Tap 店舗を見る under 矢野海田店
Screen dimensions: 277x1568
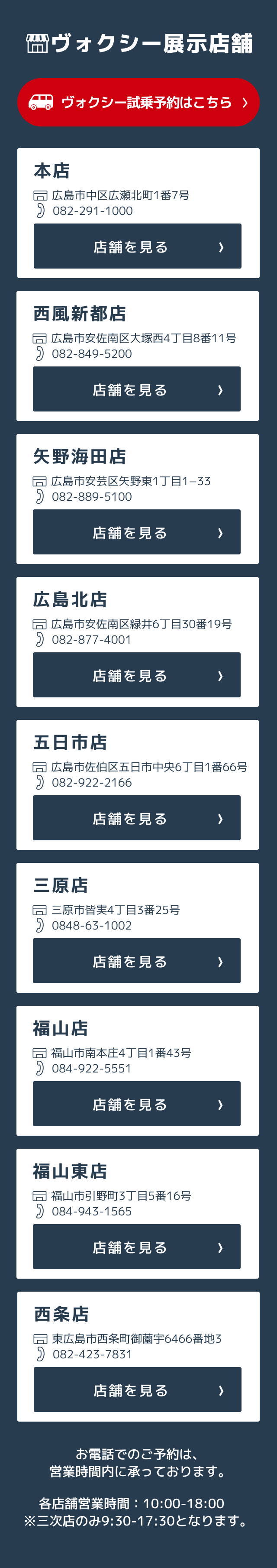[137, 532]
